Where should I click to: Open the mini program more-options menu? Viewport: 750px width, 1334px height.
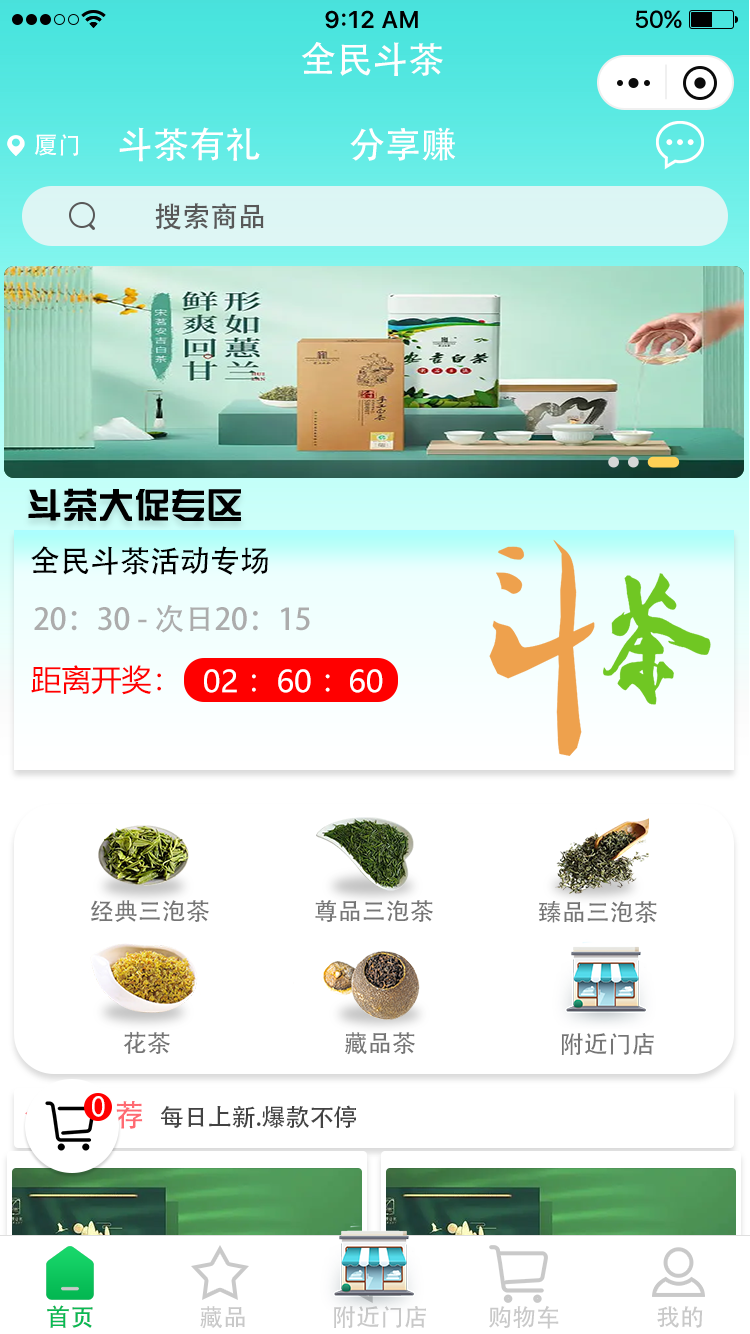coord(634,83)
